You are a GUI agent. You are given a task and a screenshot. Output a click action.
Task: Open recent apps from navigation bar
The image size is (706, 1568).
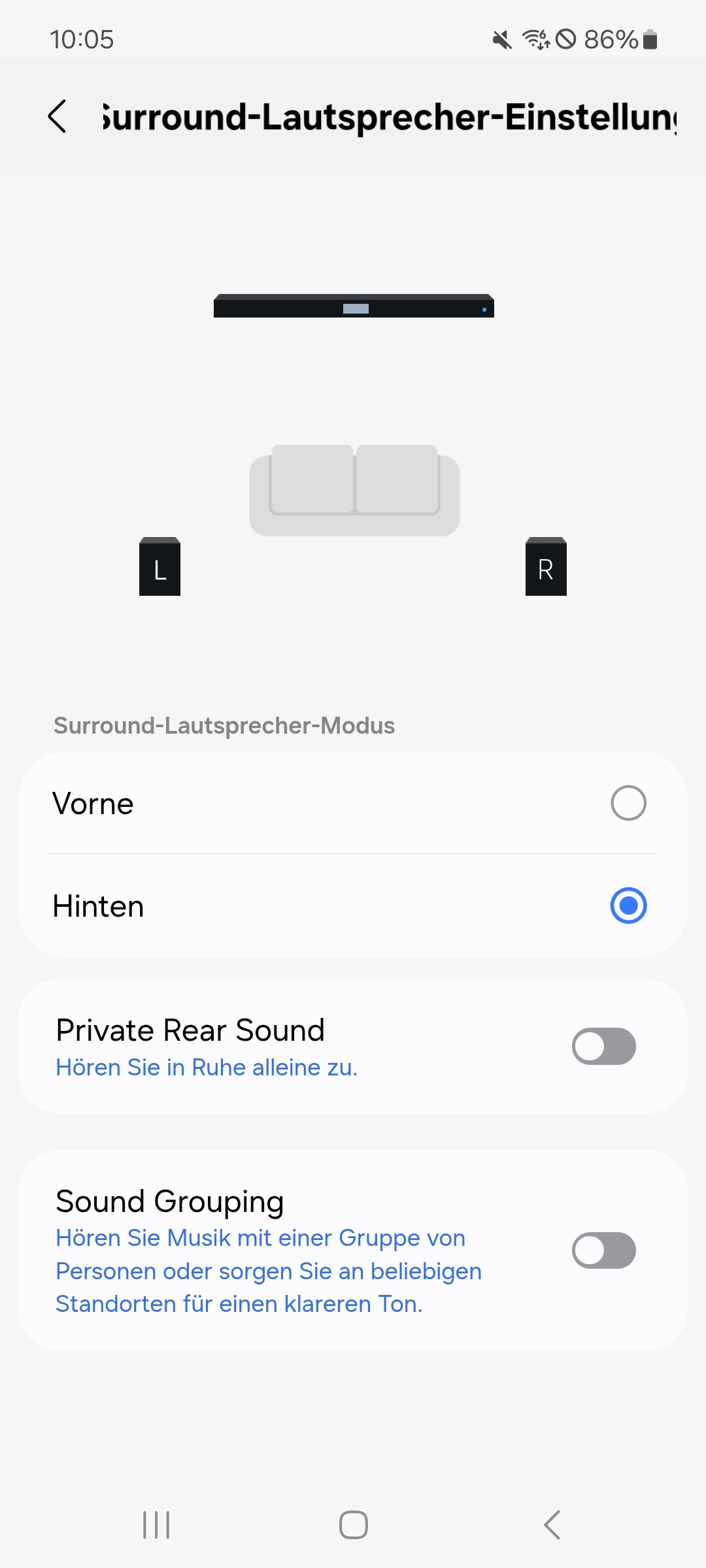point(156,1525)
